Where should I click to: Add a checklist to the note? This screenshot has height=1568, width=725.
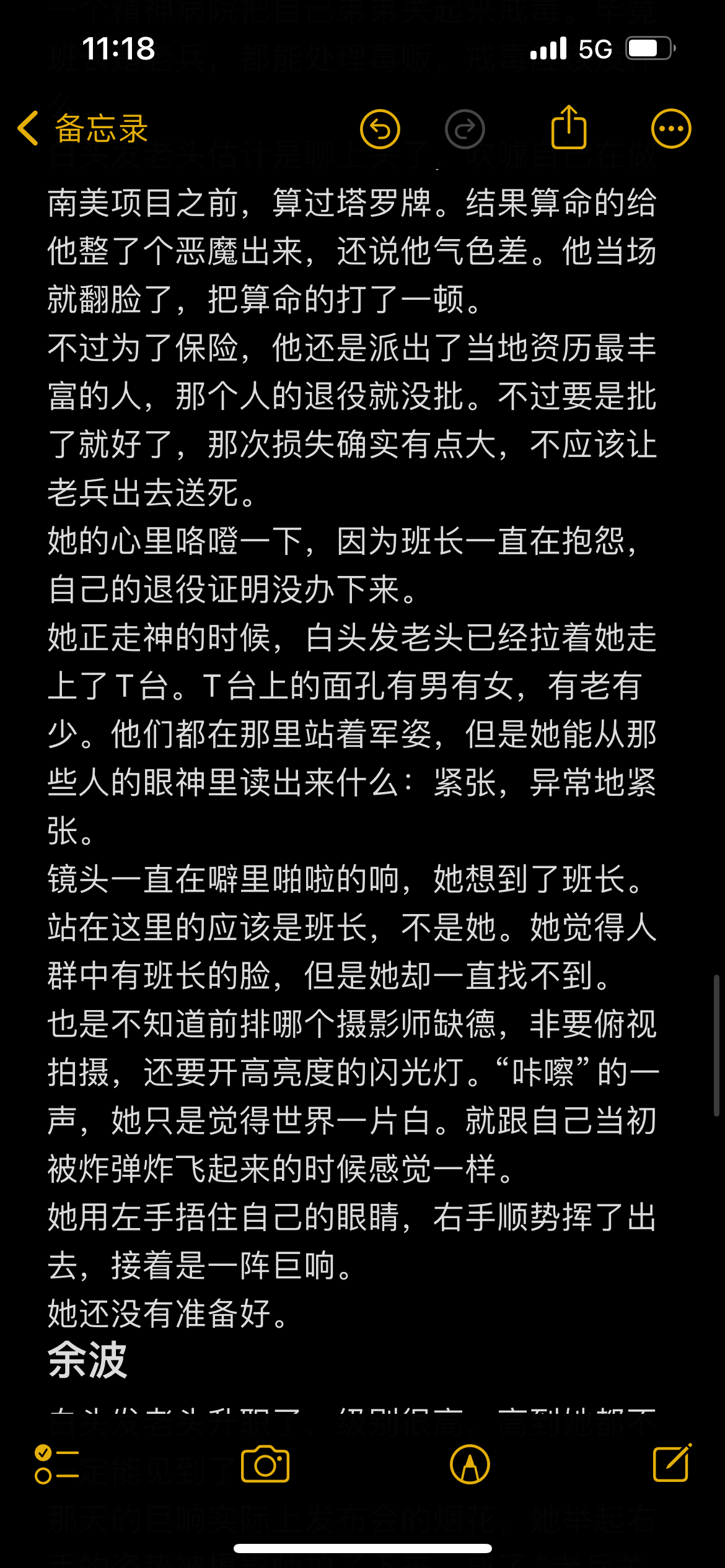point(56,1464)
